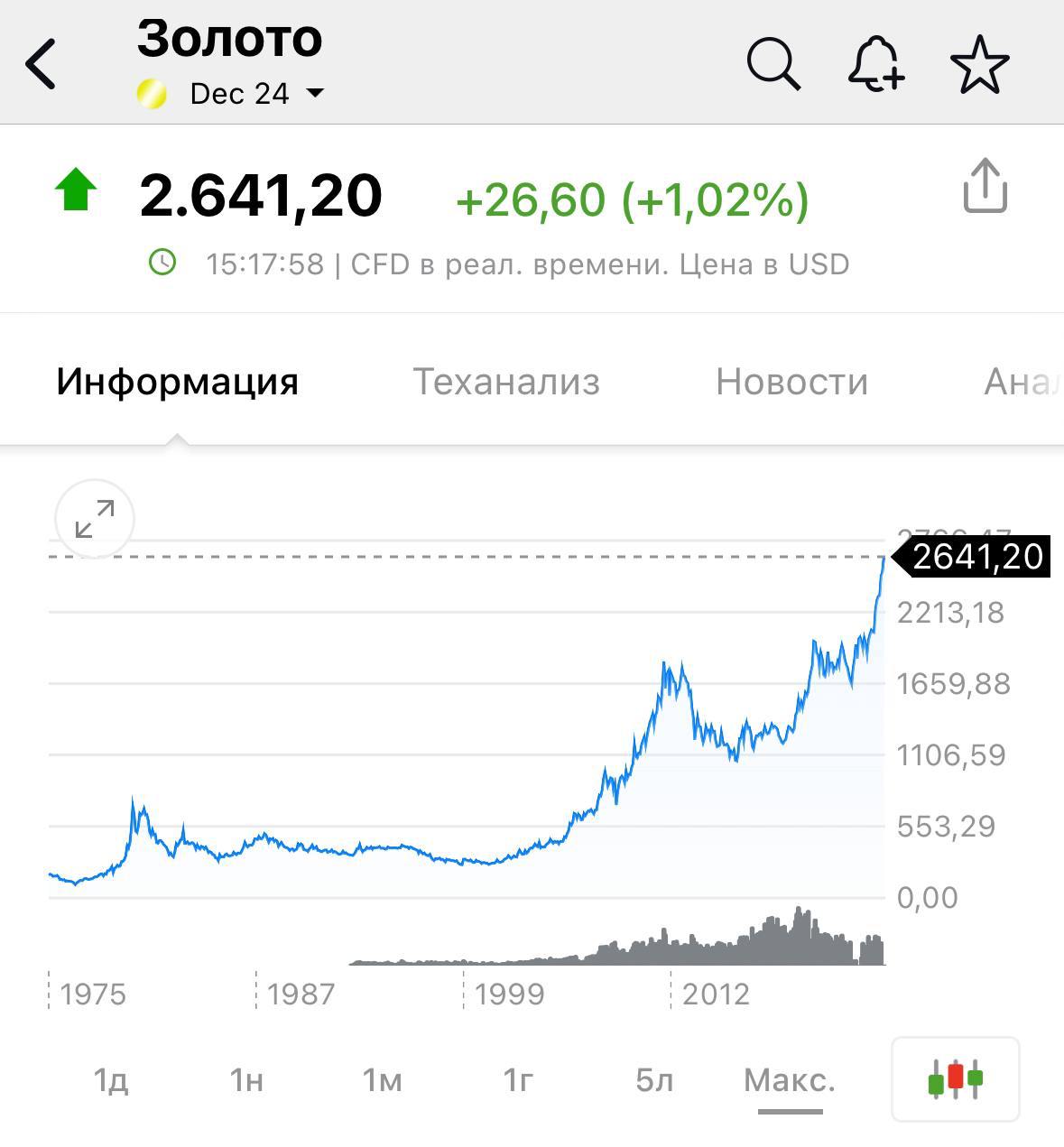Select the 1г chart range
Image resolution: width=1064 pixels, height=1147 pixels.
pyautogui.click(x=518, y=1079)
